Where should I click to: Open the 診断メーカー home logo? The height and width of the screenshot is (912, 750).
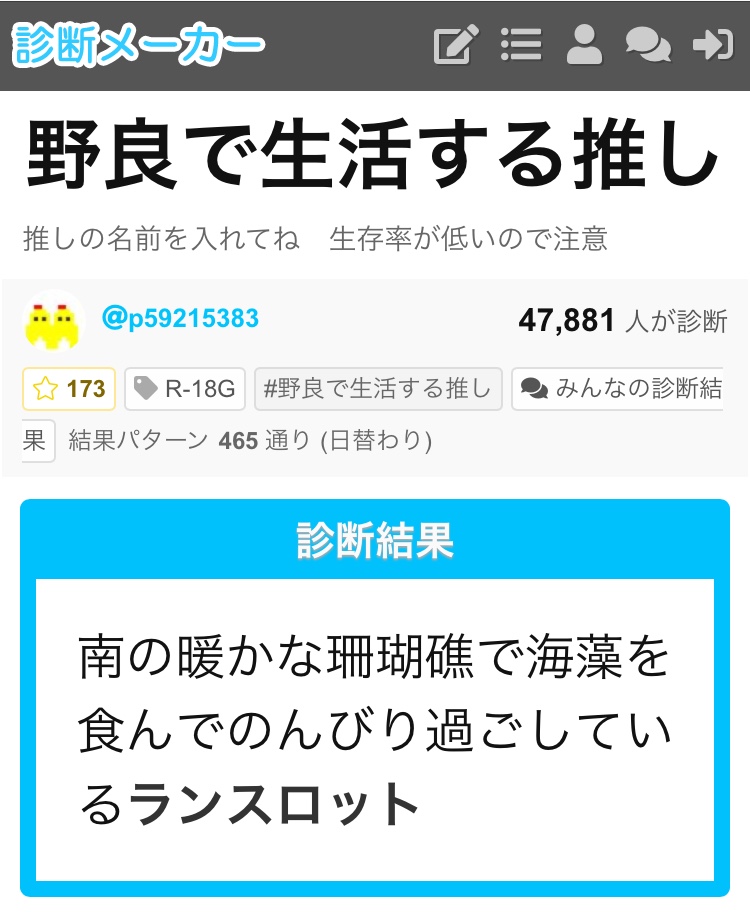click(x=140, y=46)
